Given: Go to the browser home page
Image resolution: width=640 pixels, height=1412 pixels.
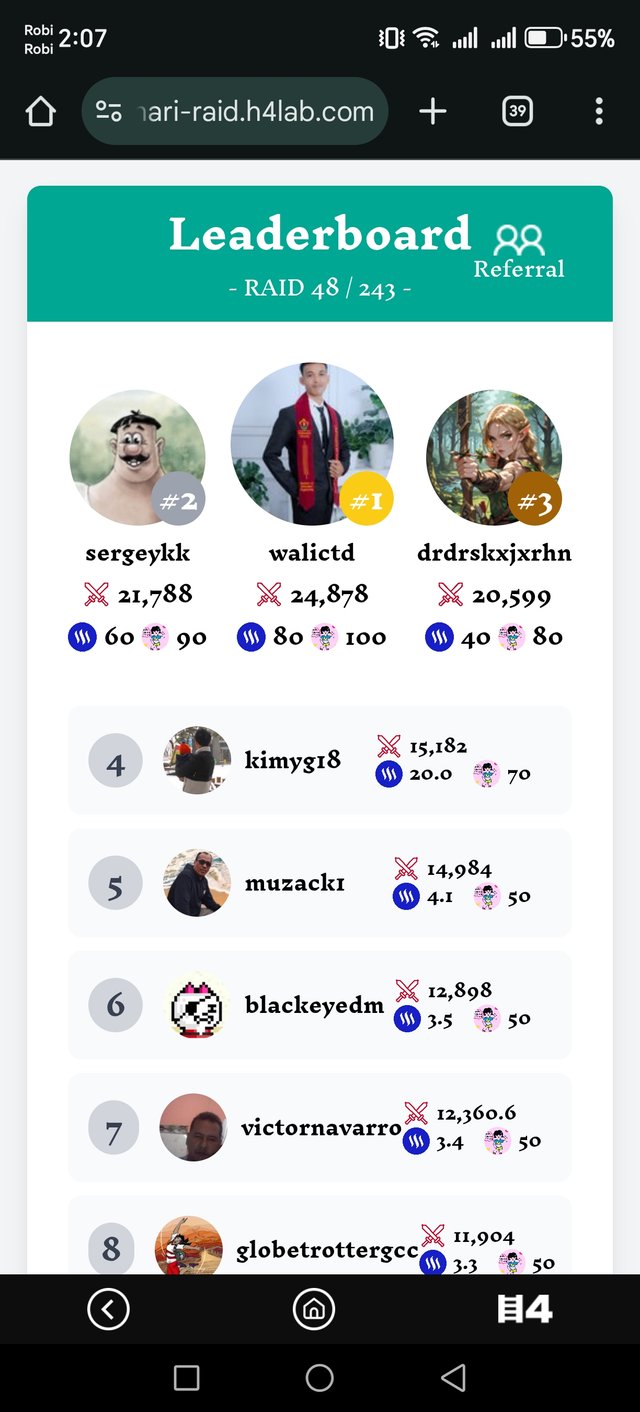Looking at the screenshot, I should pos(41,112).
